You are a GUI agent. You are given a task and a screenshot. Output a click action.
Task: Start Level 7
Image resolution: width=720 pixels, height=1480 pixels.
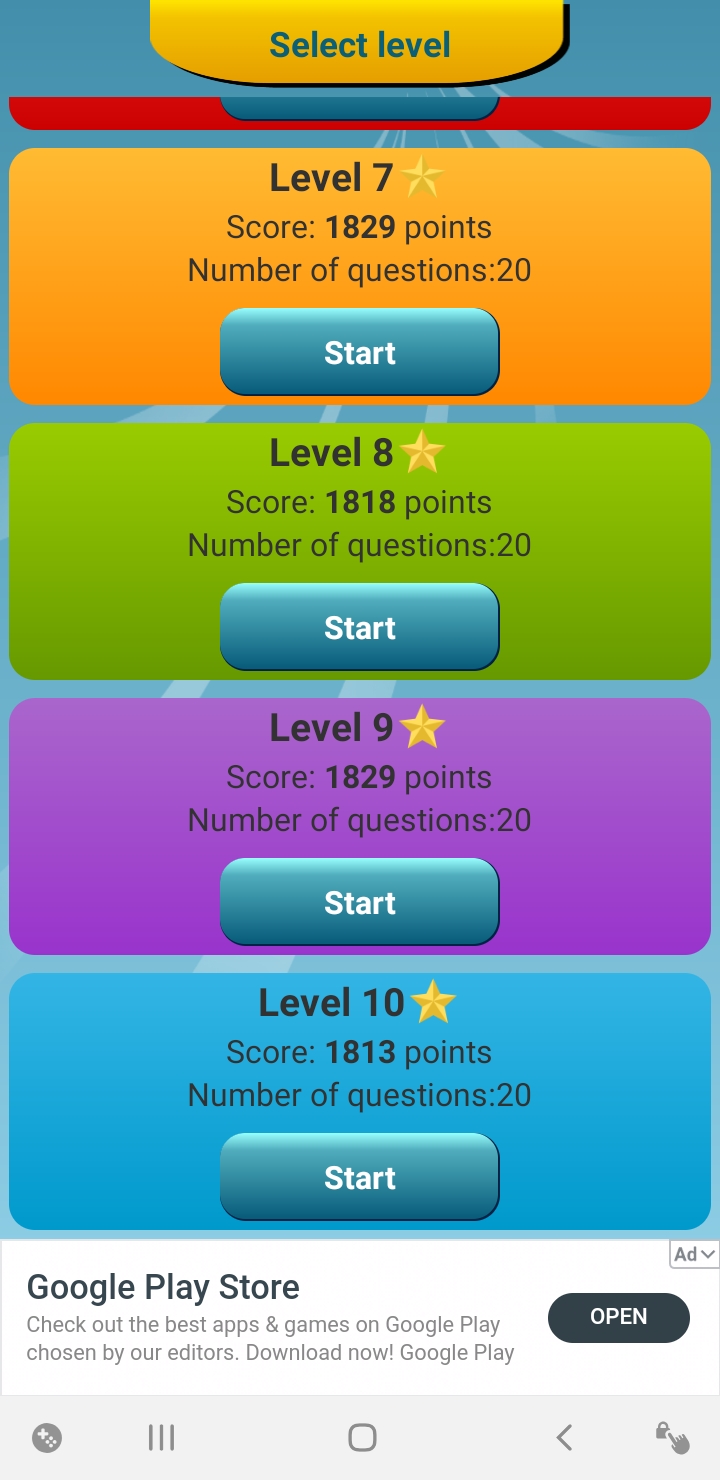[x=359, y=352]
